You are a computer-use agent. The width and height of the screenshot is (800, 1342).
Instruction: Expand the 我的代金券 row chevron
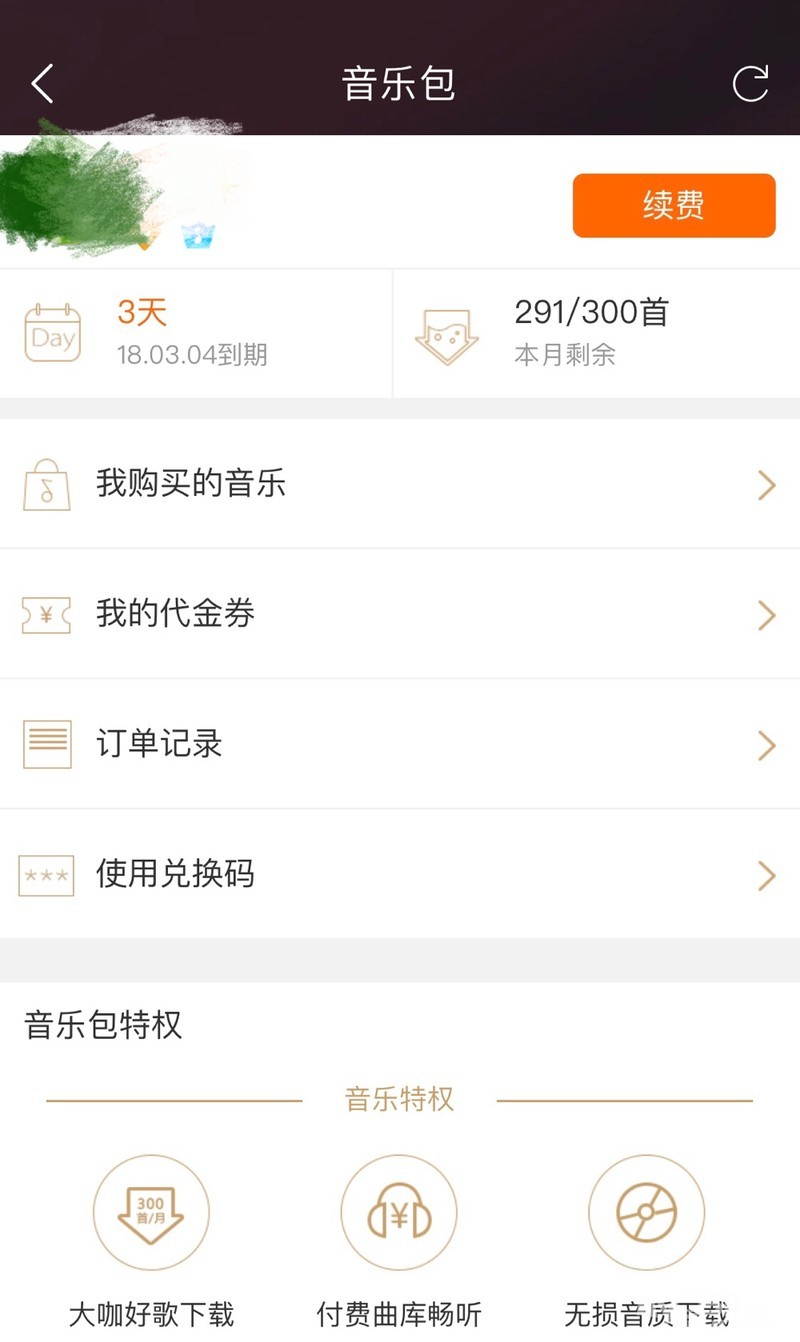[766, 615]
